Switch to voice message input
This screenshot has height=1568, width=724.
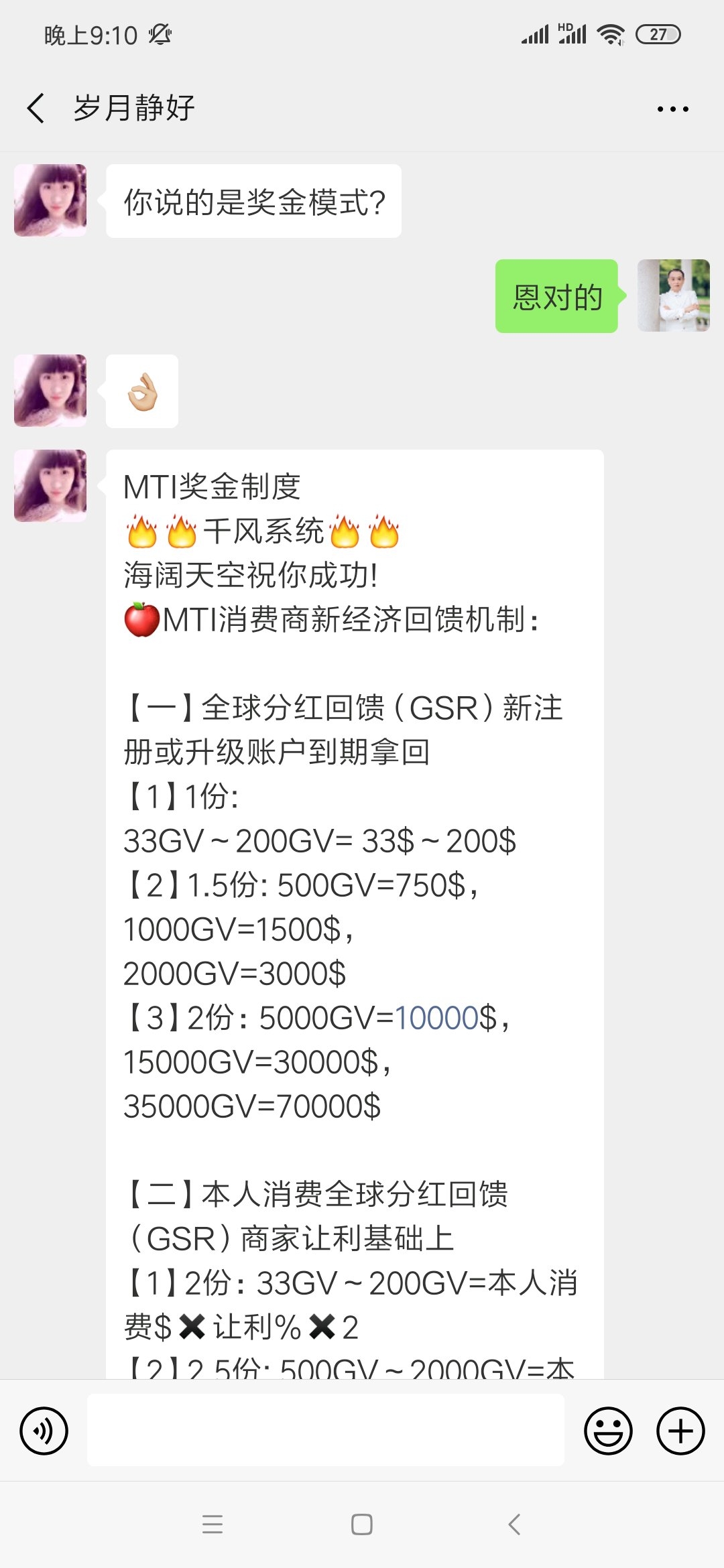click(x=44, y=1431)
